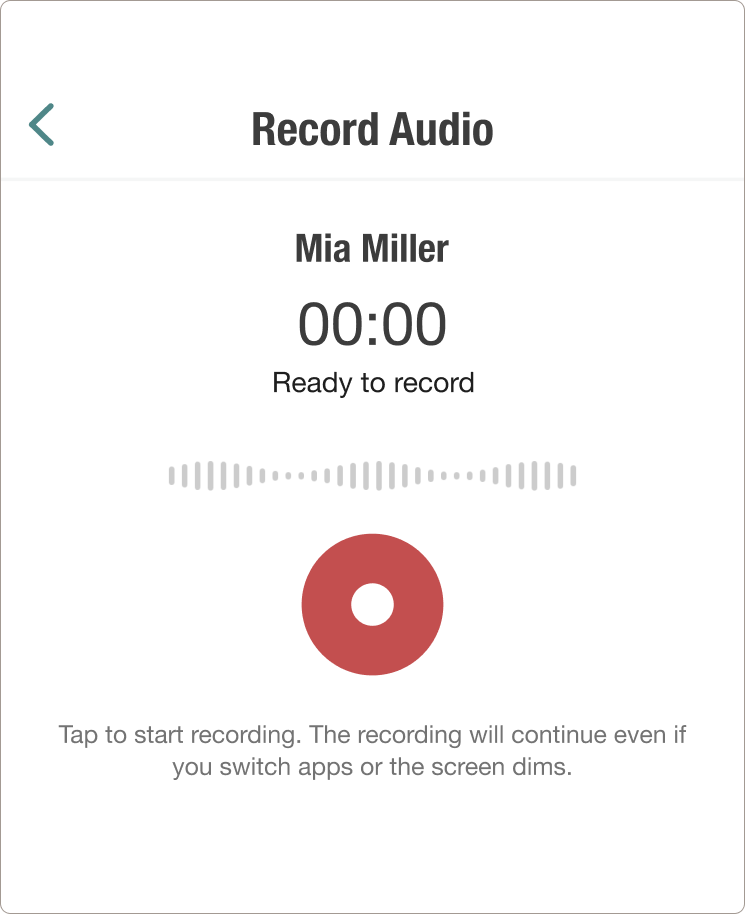This screenshot has width=745, height=914.
Task: Go back from Record Audio screen
Action: click(x=42, y=126)
